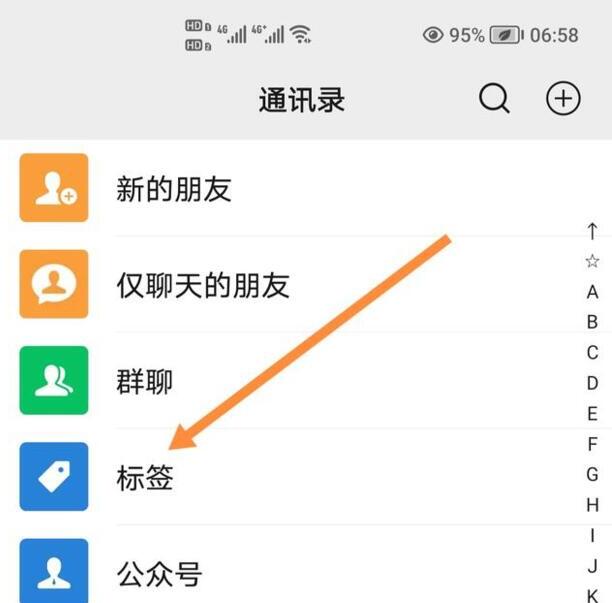Tap the plus add icon
This screenshot has width=612, height=603.
(x=563, y=98)
